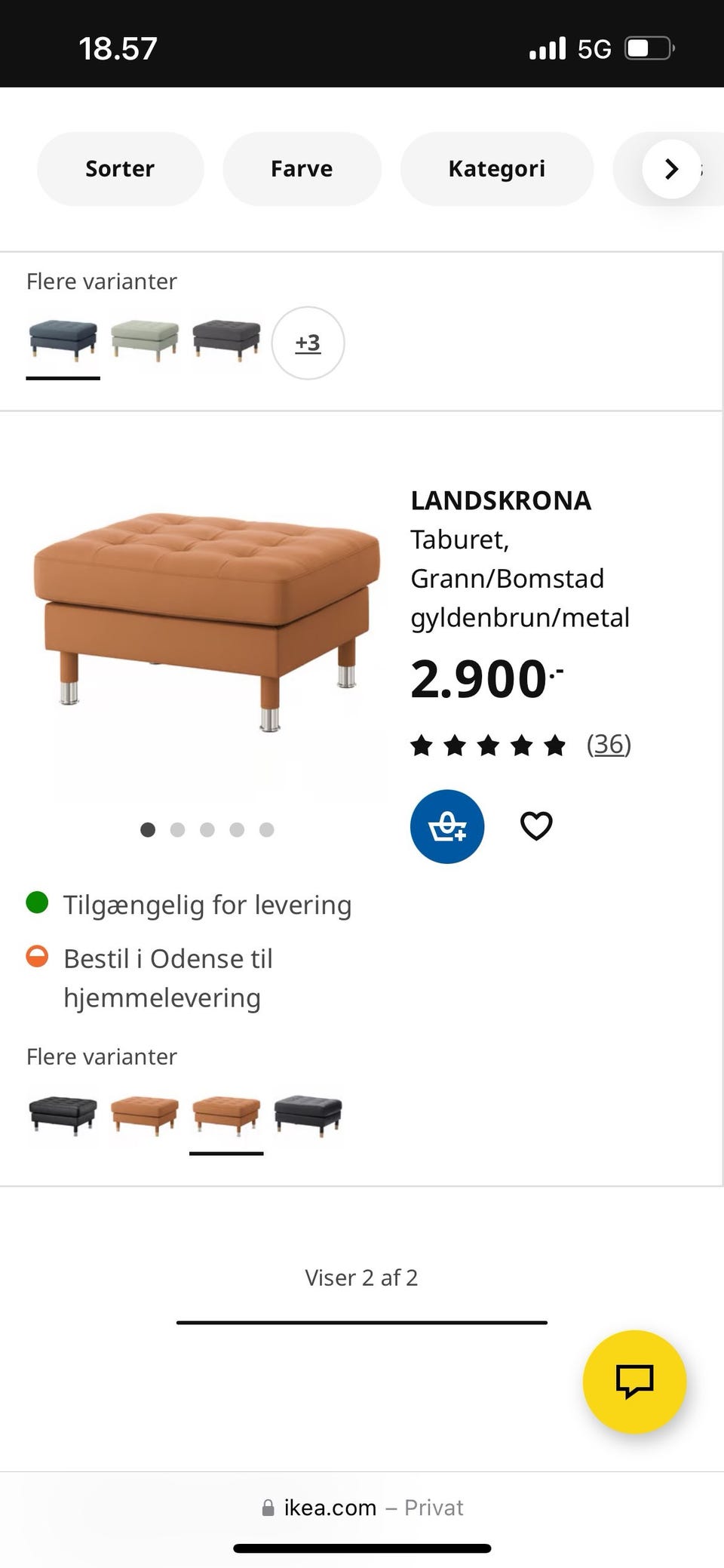
Task: Click the orange Odense availability icon
Action: (38, 955)
